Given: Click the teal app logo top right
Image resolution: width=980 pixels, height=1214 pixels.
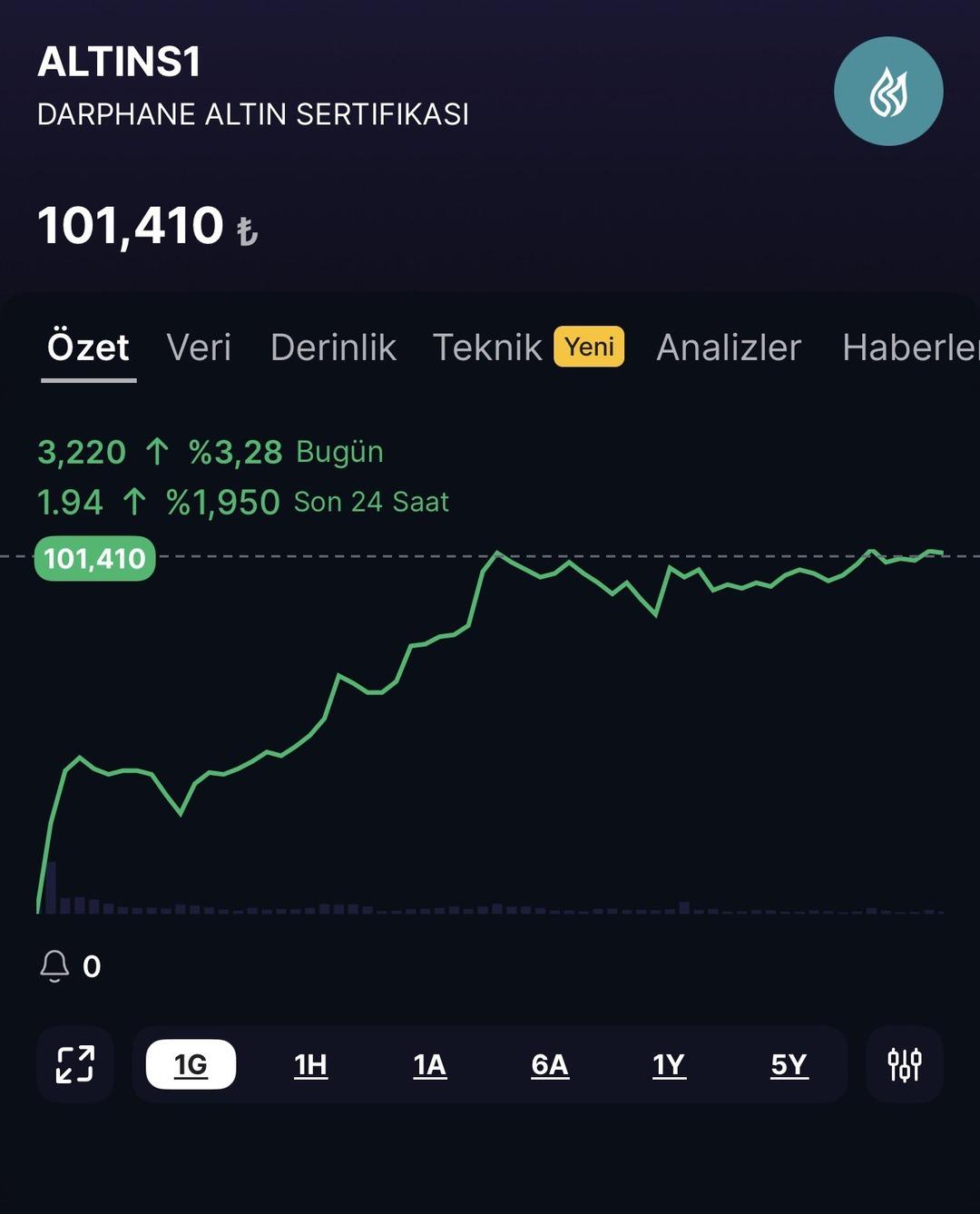Looking at the screenshot, I should coord(889,89).
